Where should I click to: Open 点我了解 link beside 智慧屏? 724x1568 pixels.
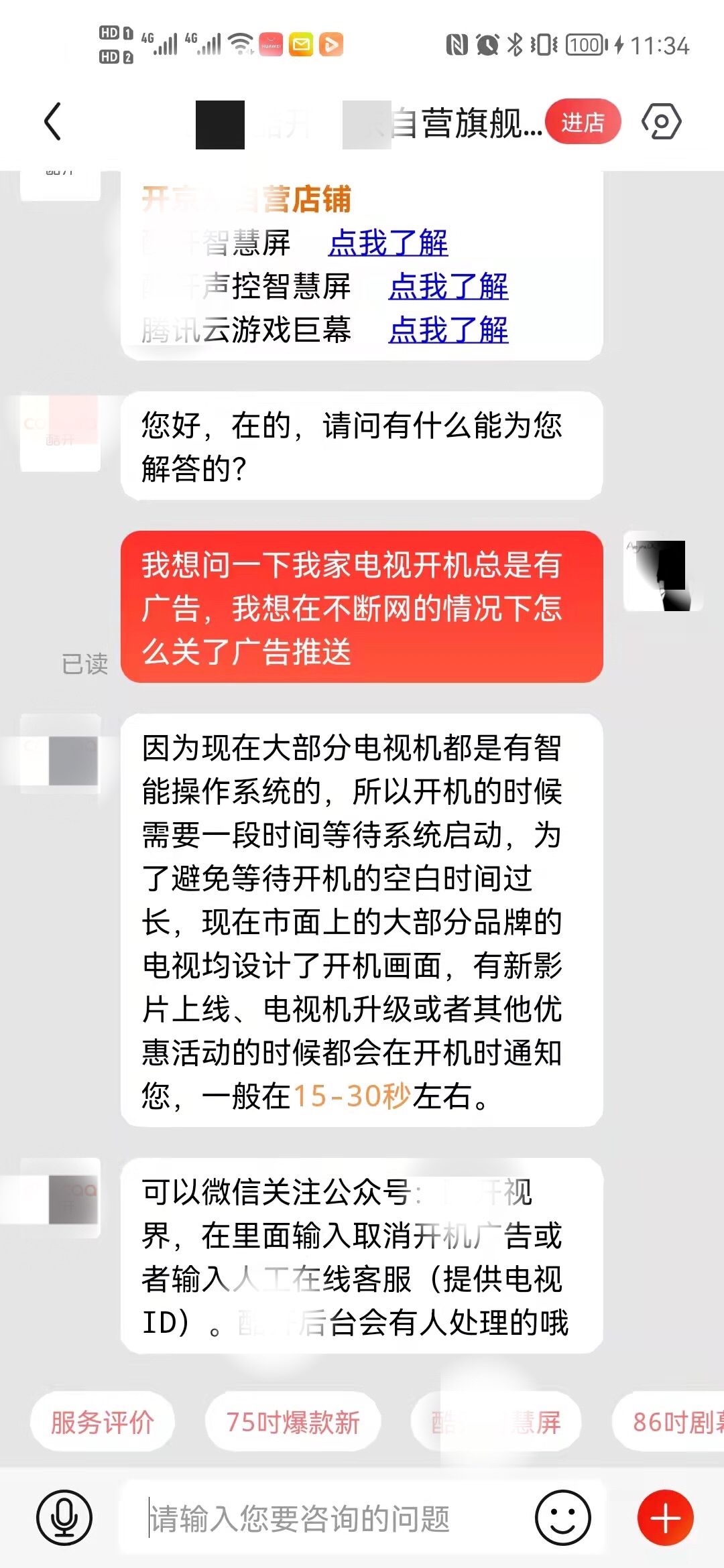pyautogui.click(x=388, y=243)
